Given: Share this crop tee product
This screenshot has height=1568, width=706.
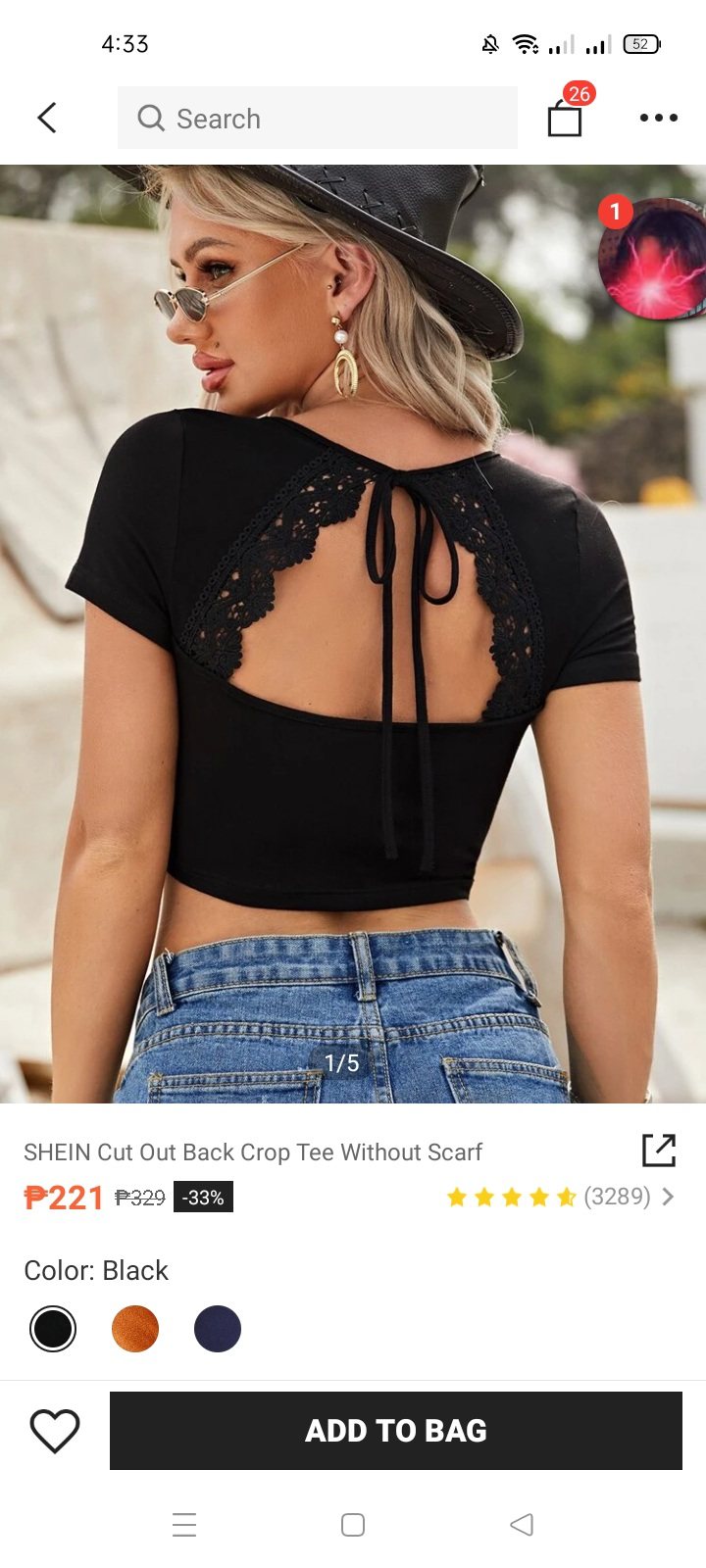Looking at the screenshot, I should tap(659, 1151).
